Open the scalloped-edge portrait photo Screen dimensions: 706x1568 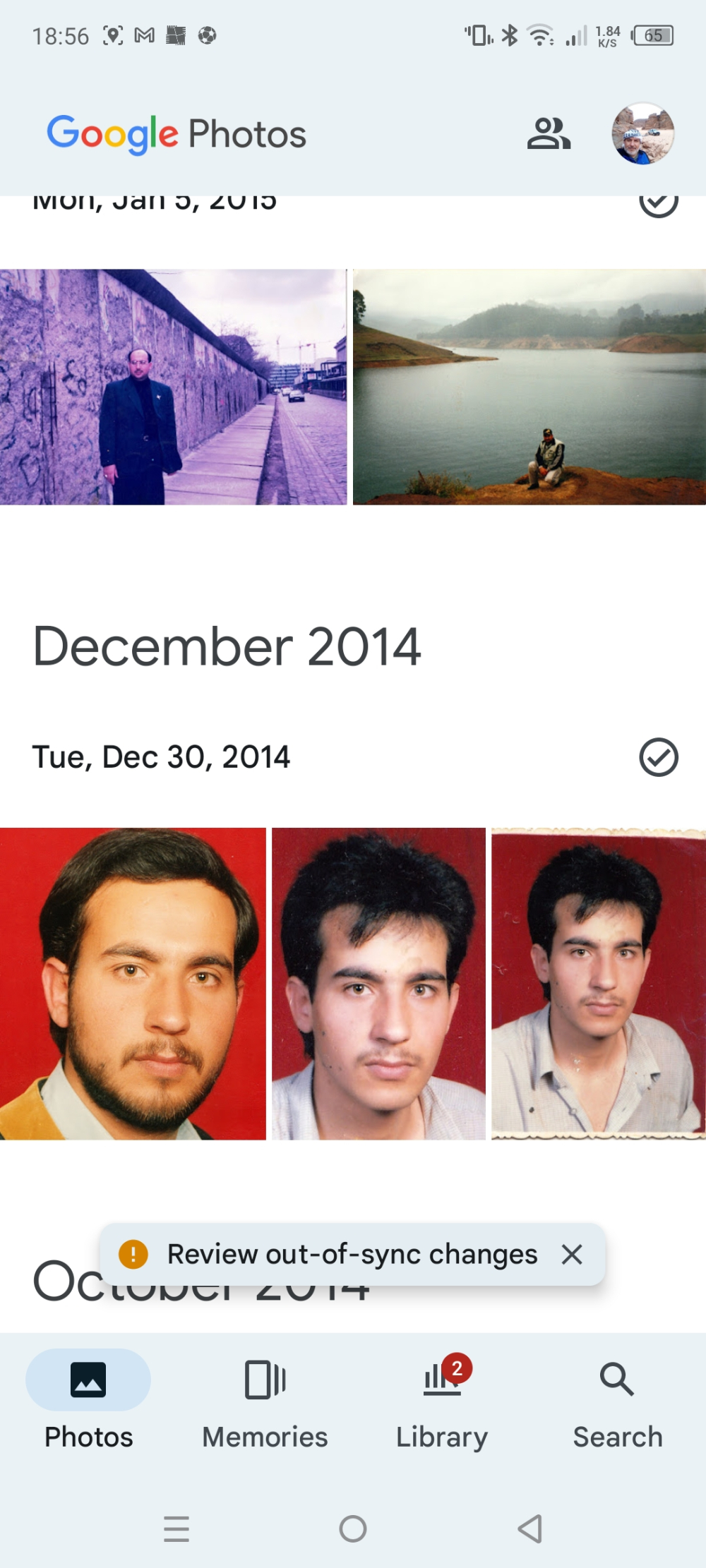point(598,983)
